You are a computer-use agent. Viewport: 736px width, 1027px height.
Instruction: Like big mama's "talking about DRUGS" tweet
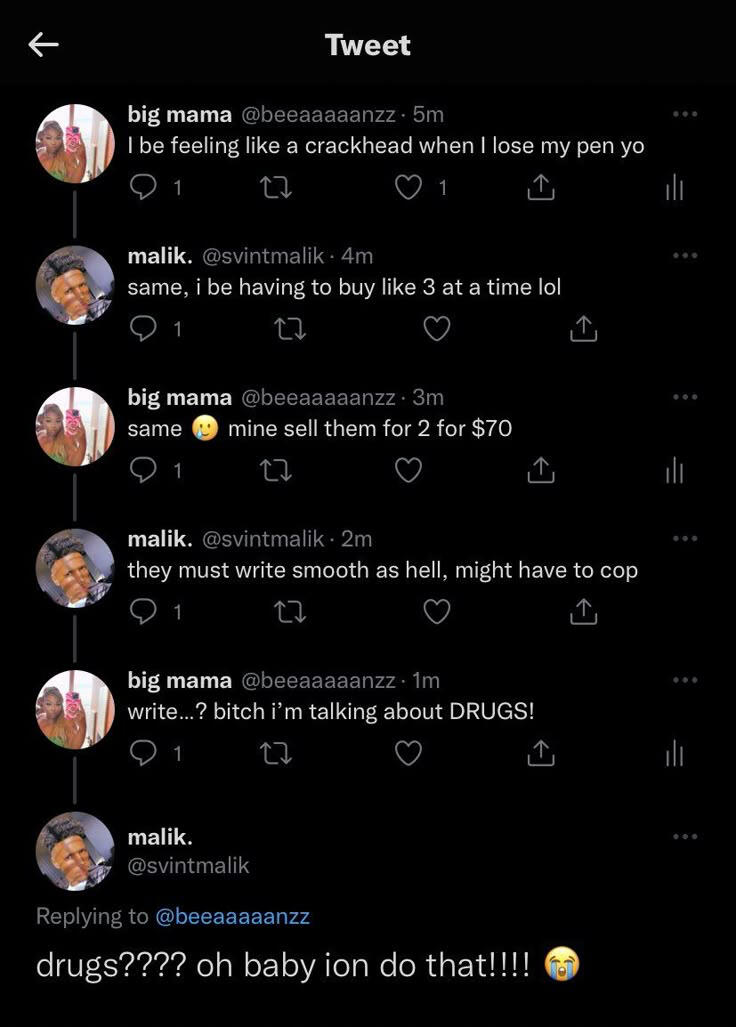click(x=409, y=753)
